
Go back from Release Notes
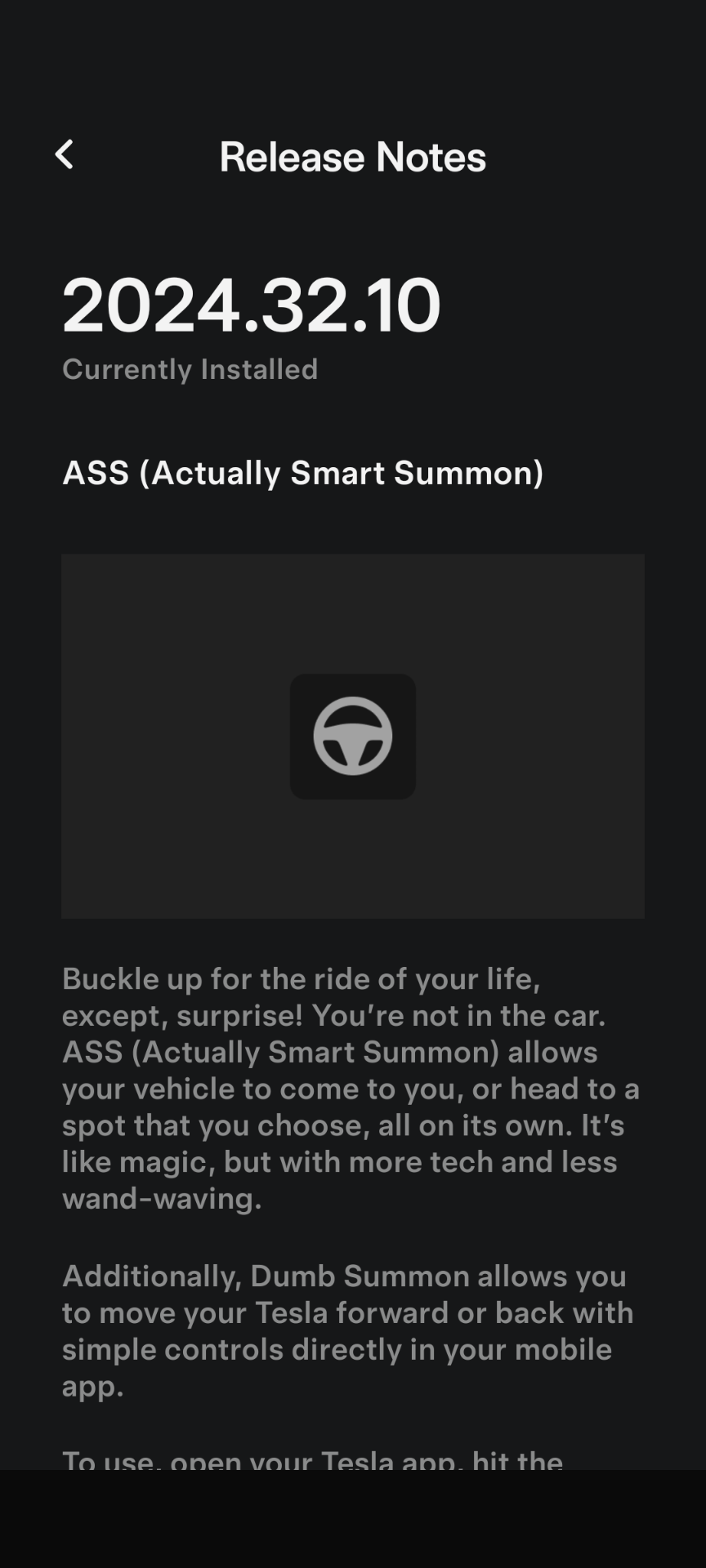click(64, 154)
